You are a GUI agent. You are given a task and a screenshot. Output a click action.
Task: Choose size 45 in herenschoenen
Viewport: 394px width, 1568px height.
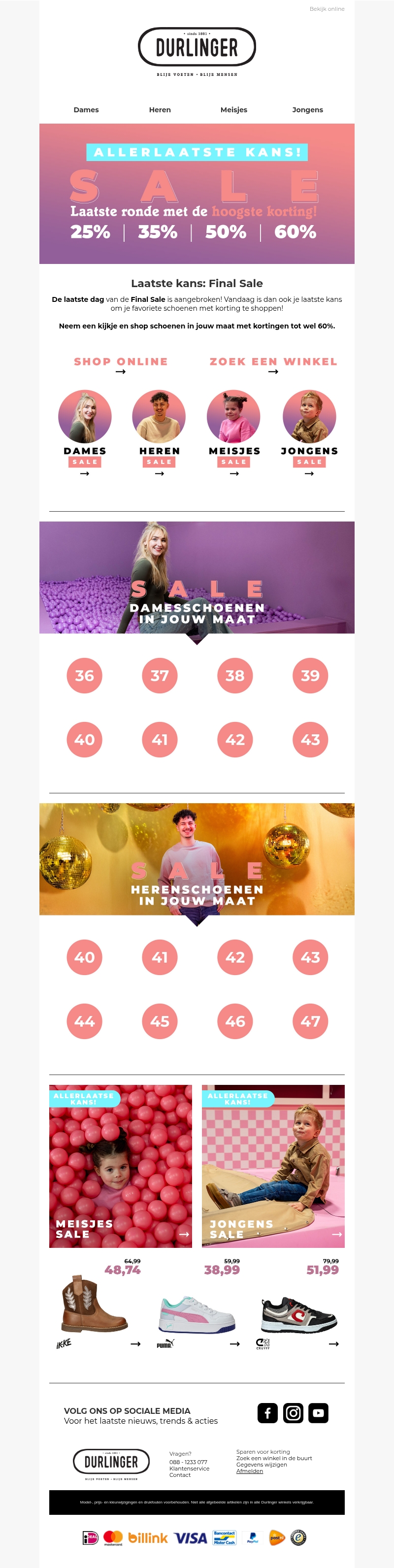click(160, 1021)
